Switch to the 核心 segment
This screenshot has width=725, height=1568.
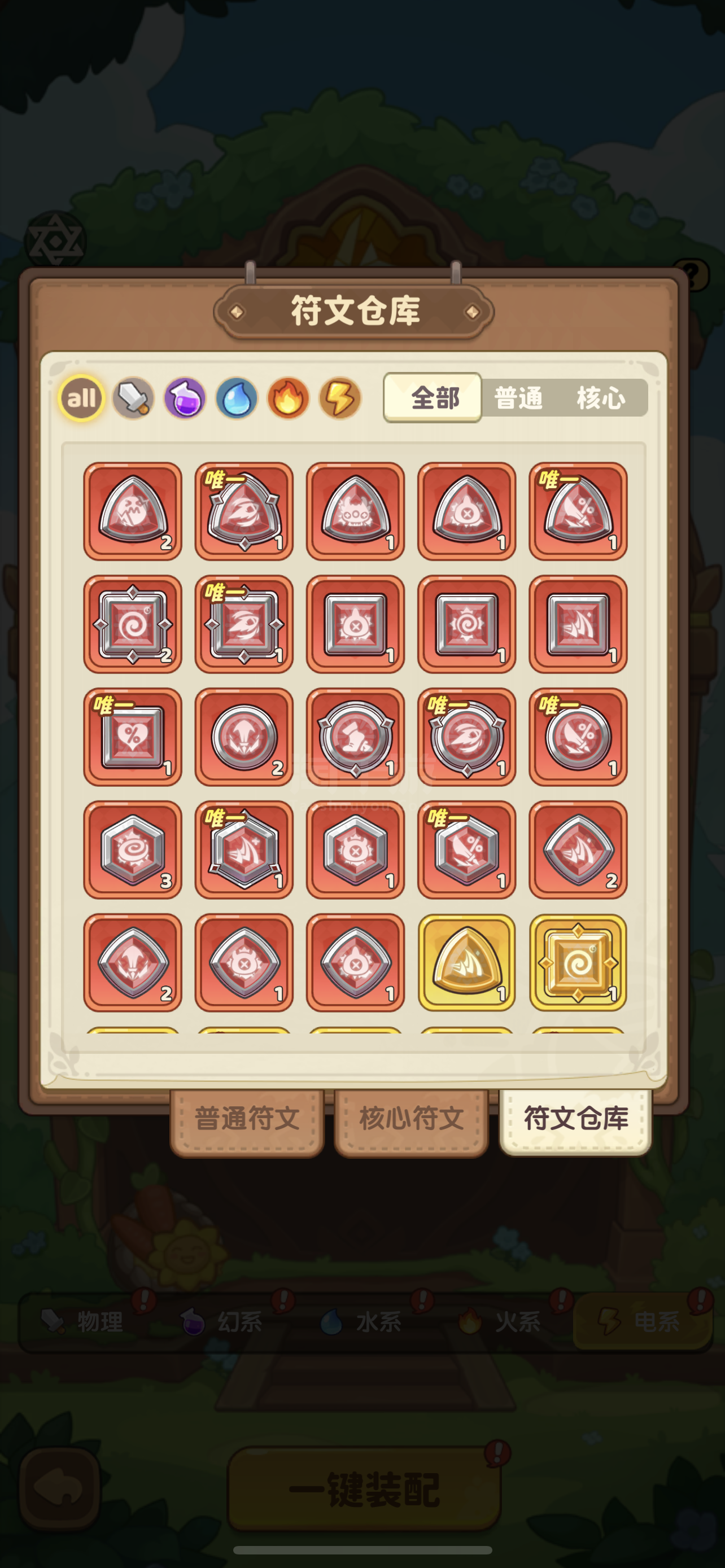[x=601, y=398]
